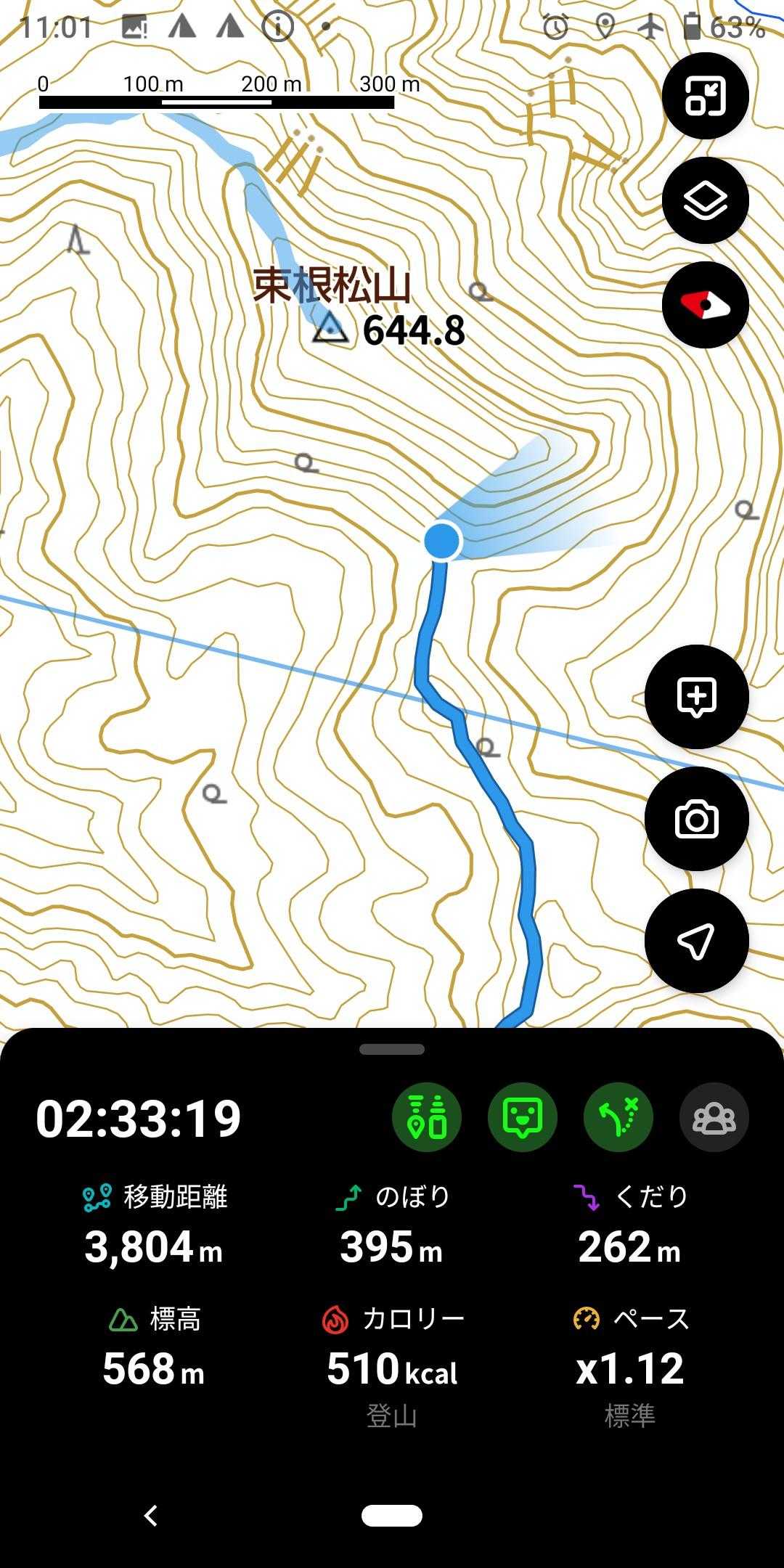Toggle the green smiley speech bubble icon
The height and width of the screenshot is (1568, 784).
tap(523, 1117)
